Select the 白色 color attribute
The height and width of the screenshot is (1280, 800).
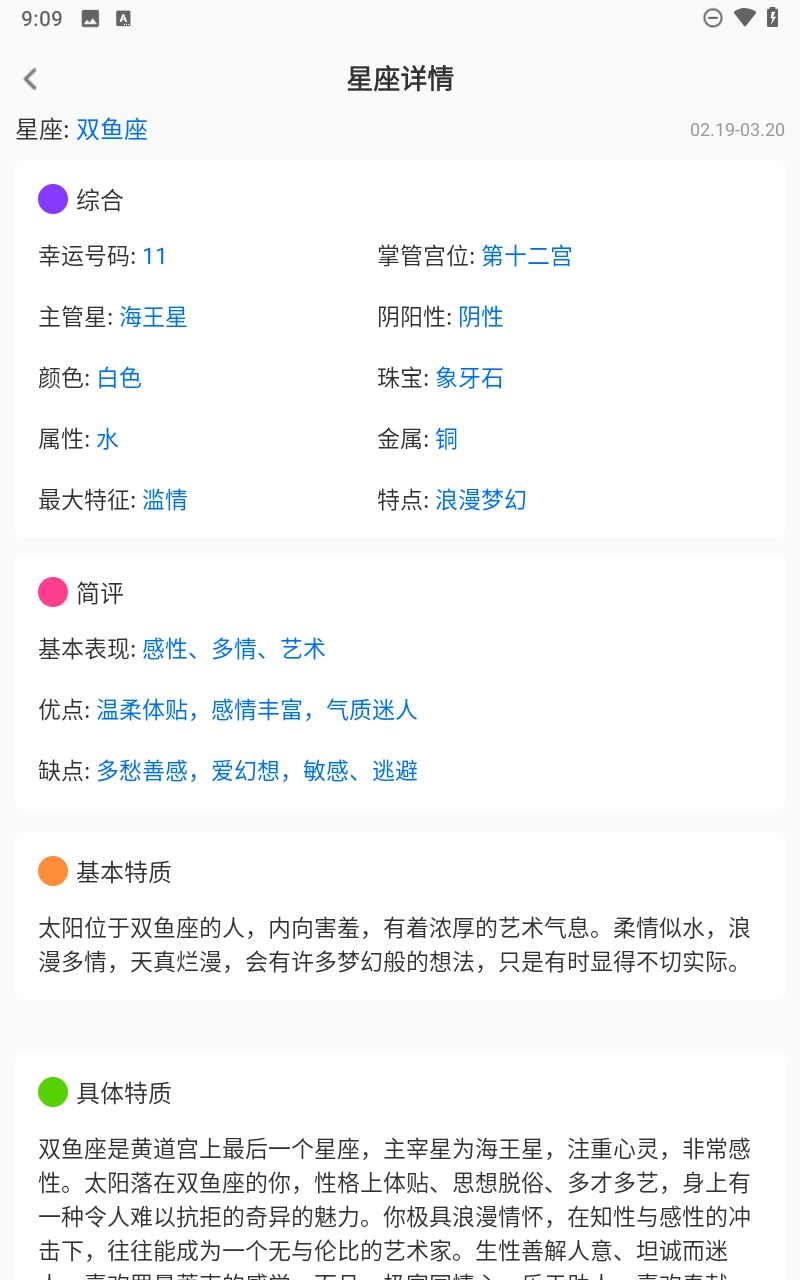[119, 378]
